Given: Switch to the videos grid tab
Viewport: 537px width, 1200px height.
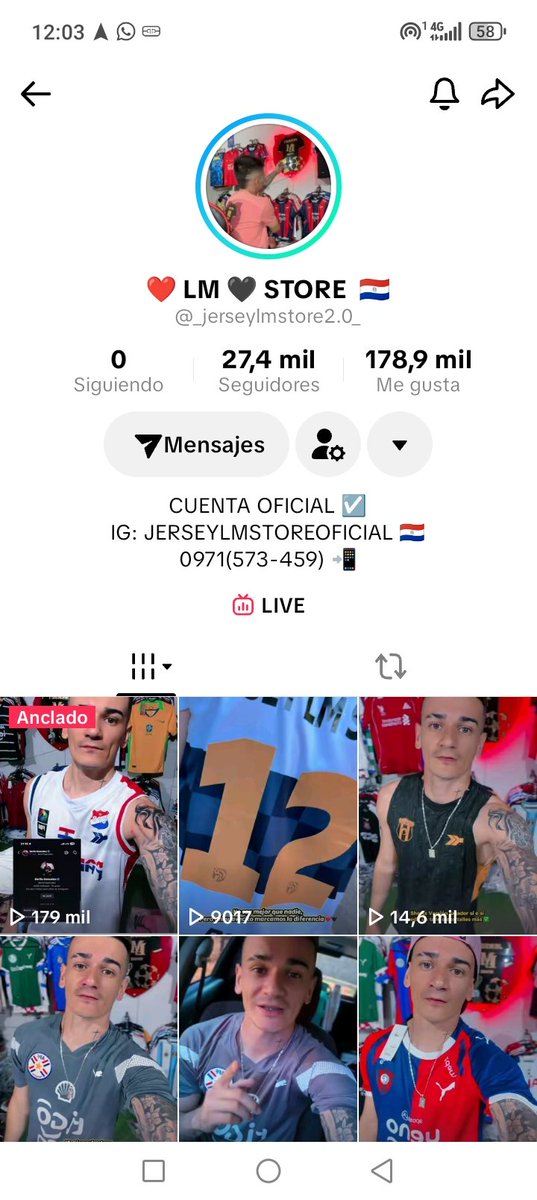Looking at the screenshot, I should coord(150,666).
